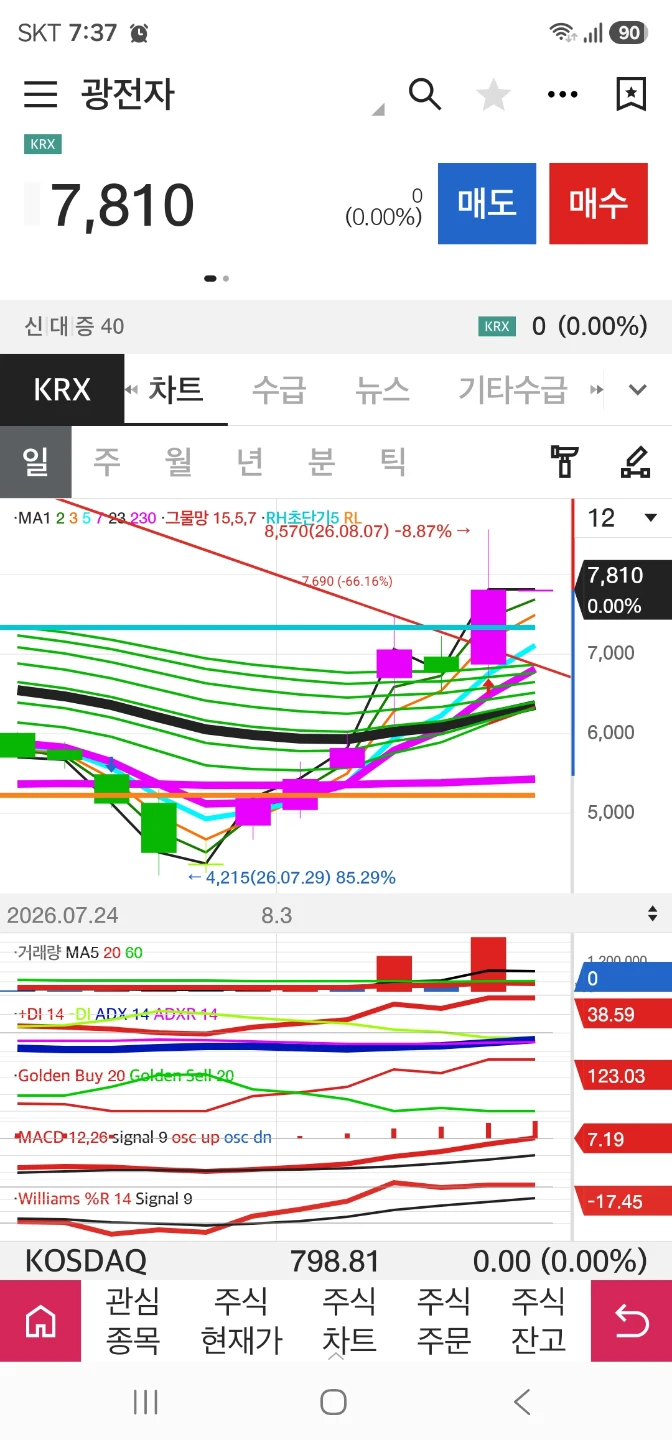Viewport: 672px width, 1440px height.
Task: Open the three-dot overflow menu
Action: [563, 95]
